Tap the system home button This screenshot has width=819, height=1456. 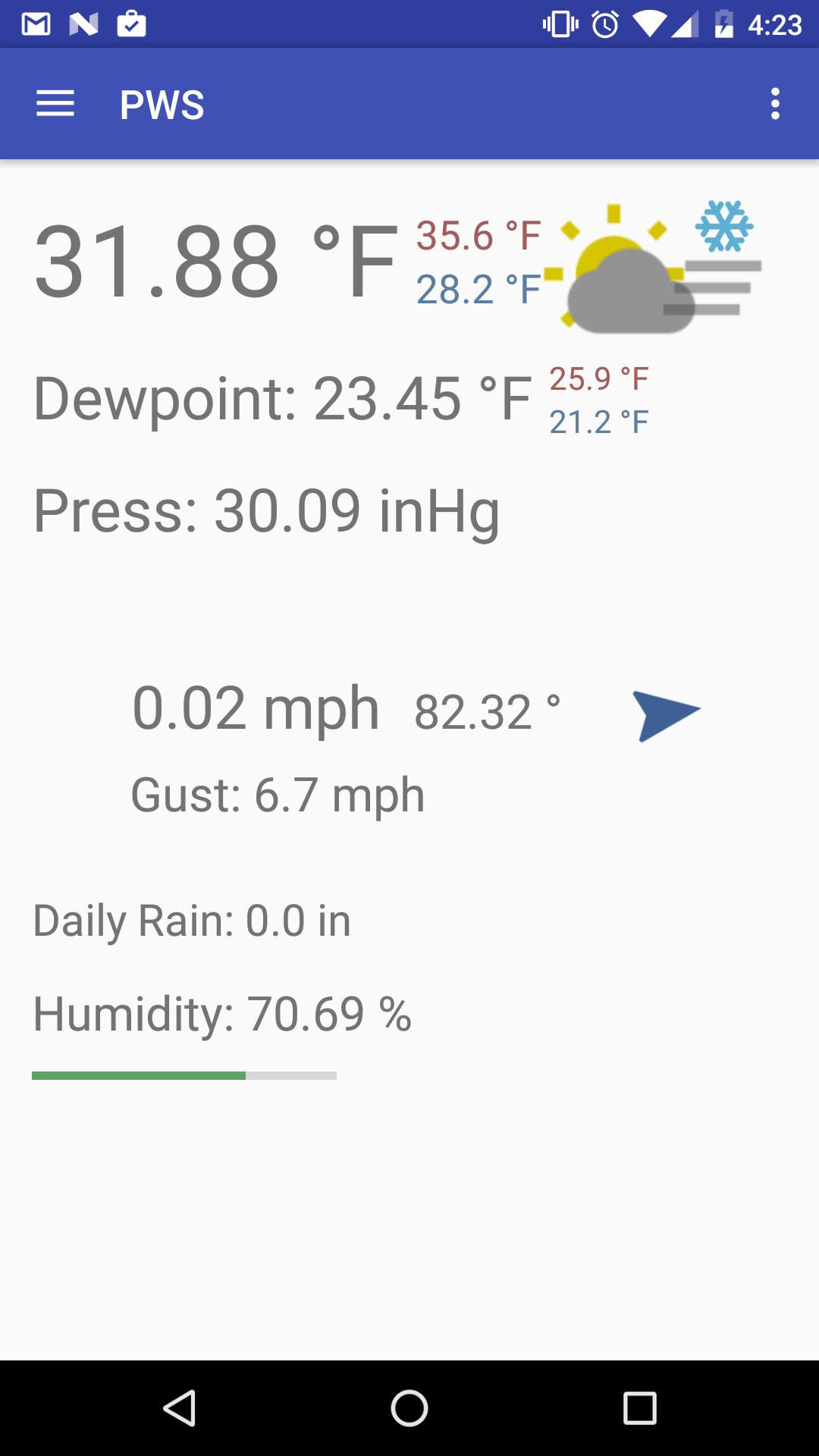click(x=409, y=1408)
